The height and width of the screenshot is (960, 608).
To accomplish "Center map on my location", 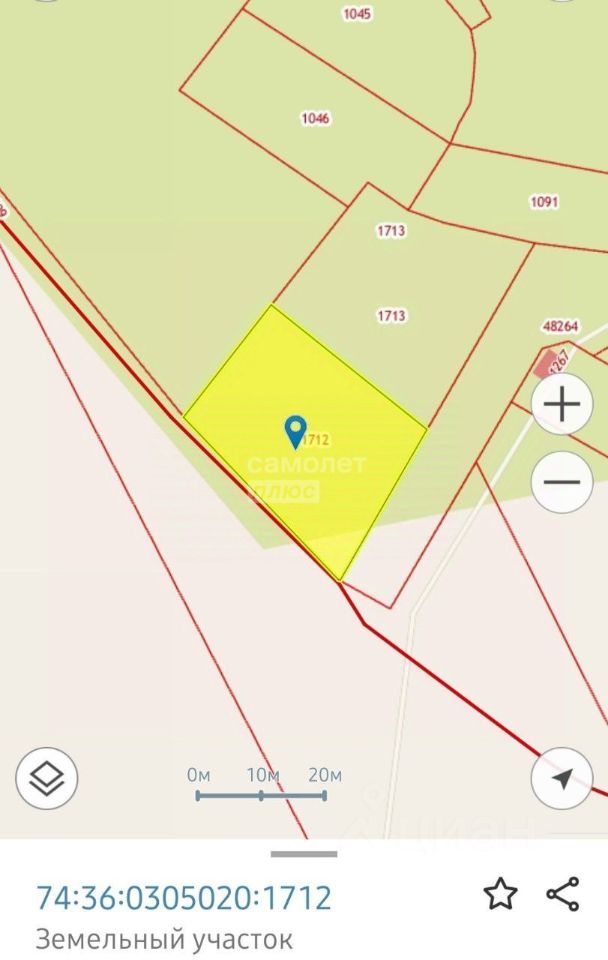I will coord(562,778).
